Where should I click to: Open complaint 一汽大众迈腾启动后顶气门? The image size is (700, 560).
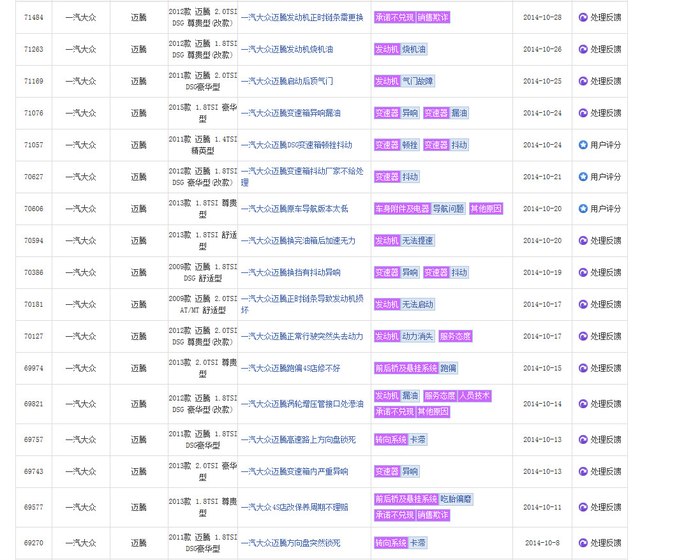click(x=286, y=81)
